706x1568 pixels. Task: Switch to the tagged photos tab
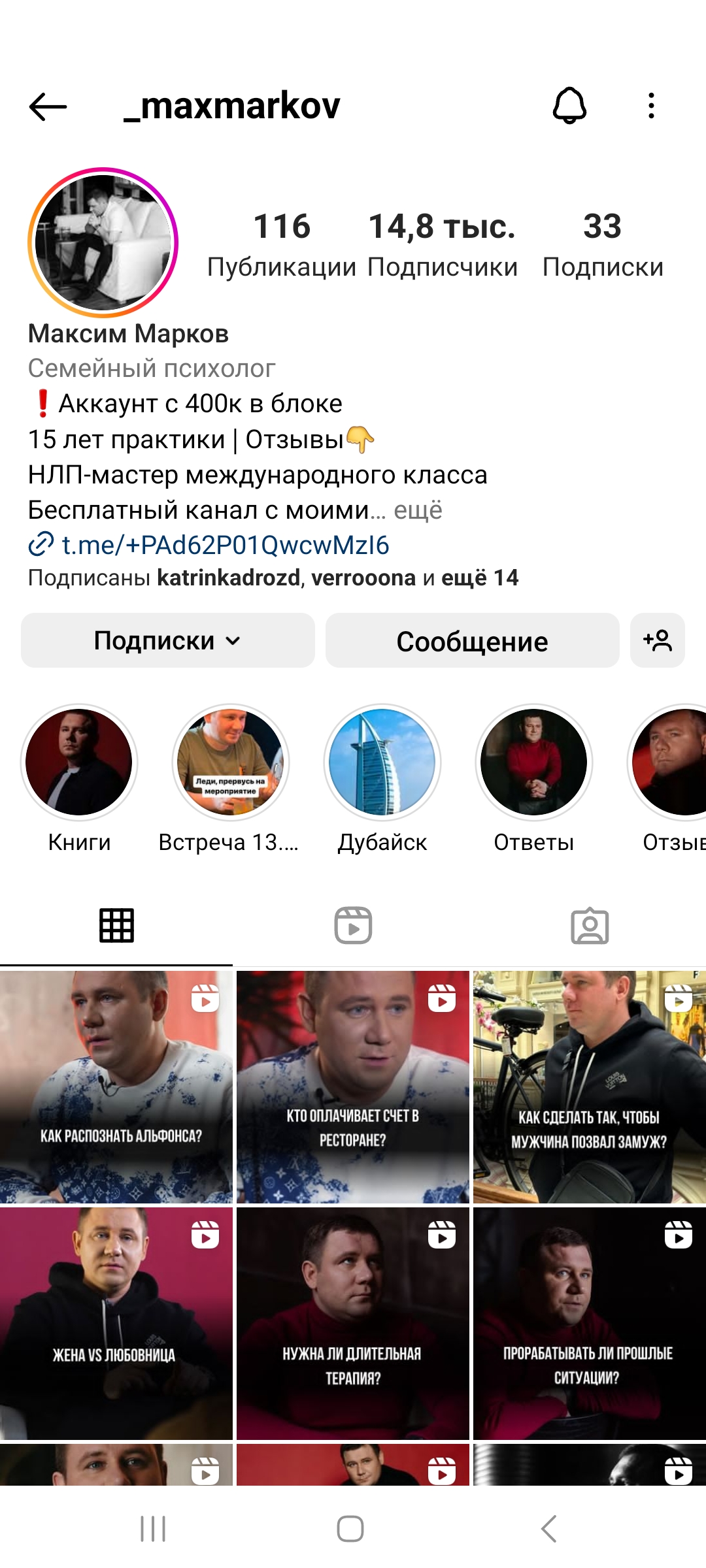(x=590, y=926)
